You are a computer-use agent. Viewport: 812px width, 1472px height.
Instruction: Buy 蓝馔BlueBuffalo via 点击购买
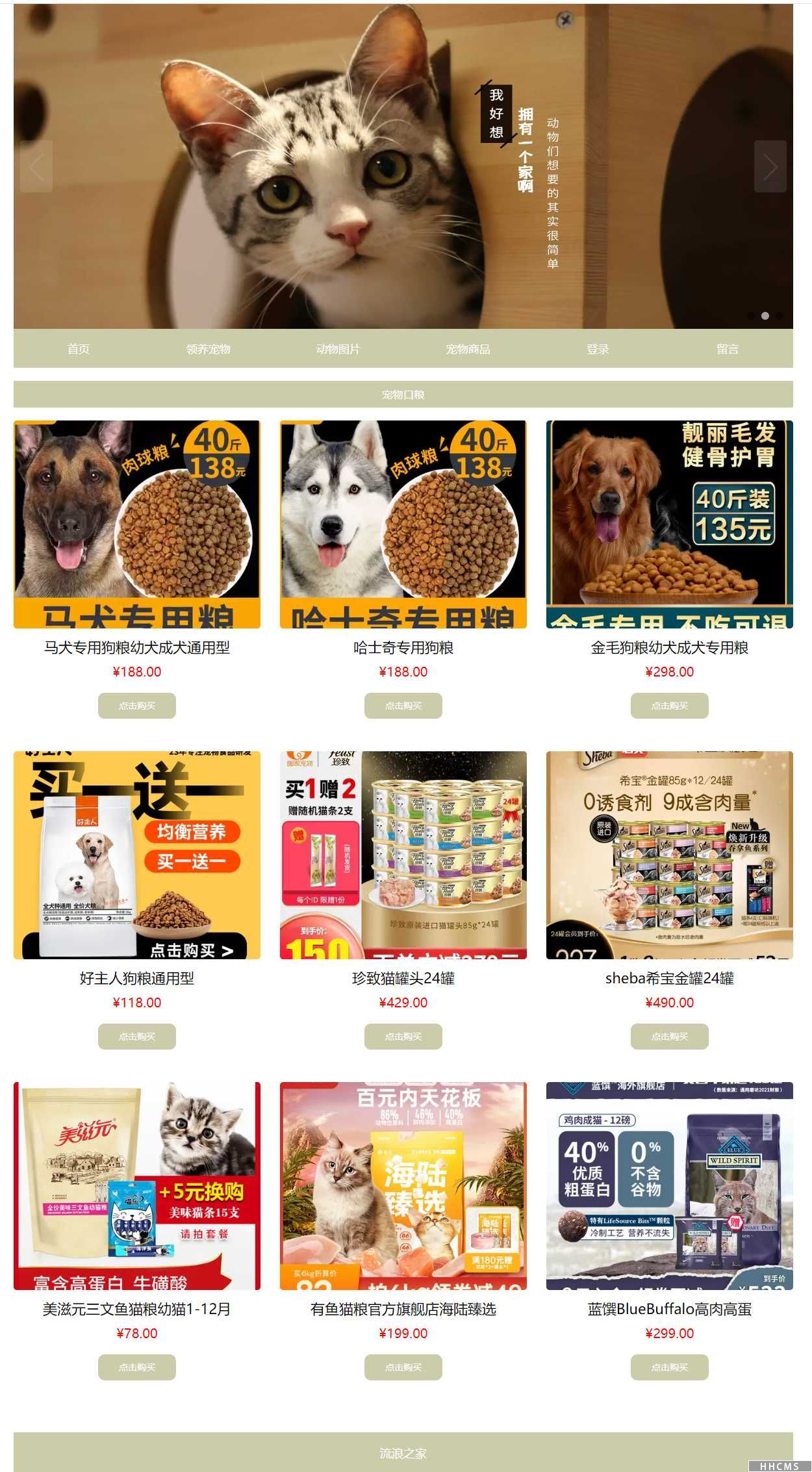click(670, 1367)
